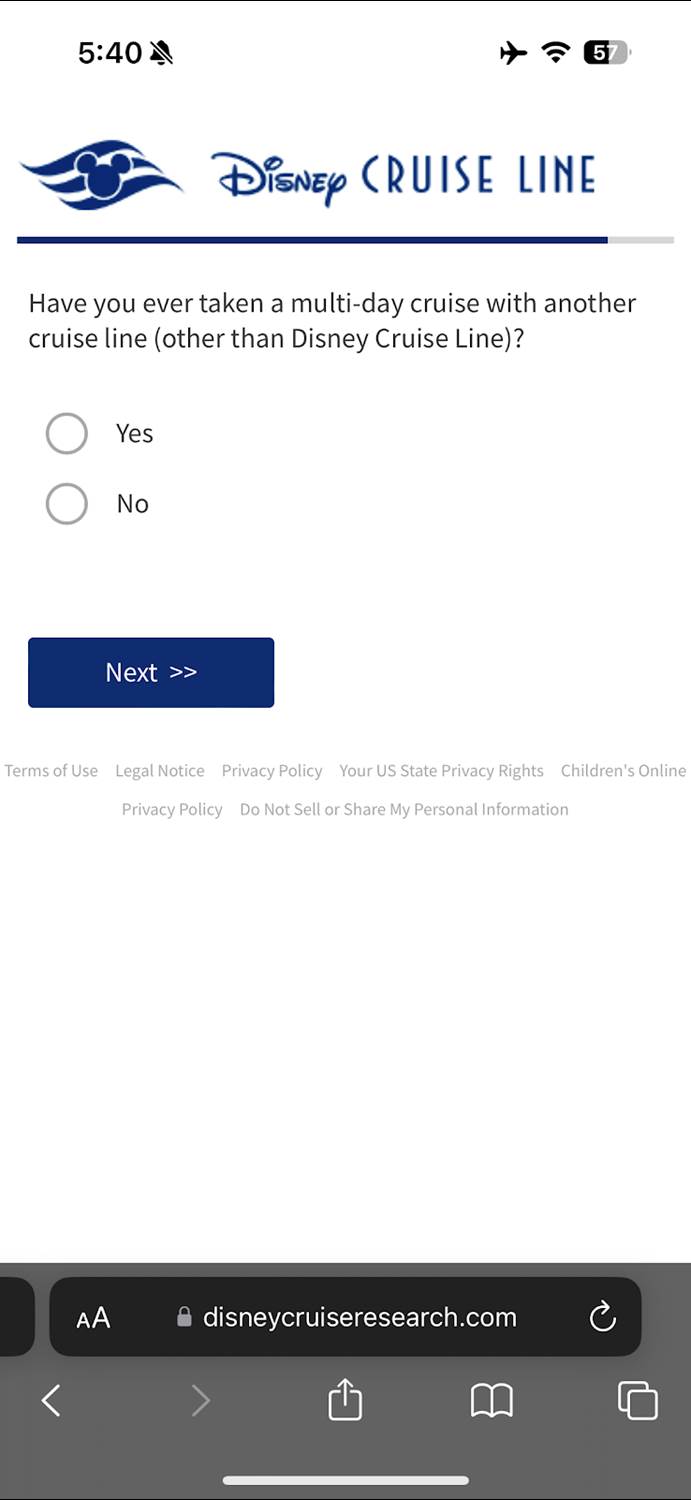Open the Children's Online Privacy Policy link
The image size is (691, 1500).
[x=623, y=771]
